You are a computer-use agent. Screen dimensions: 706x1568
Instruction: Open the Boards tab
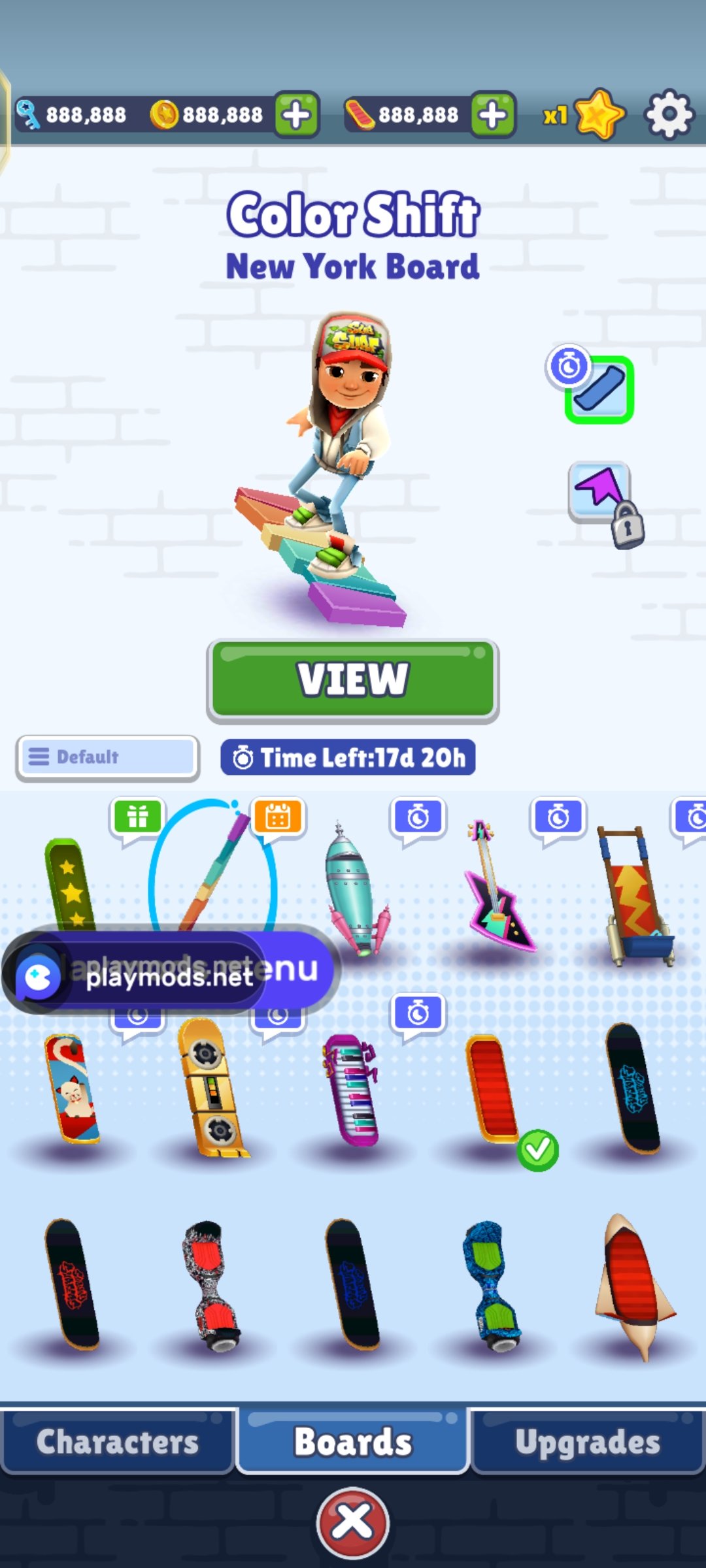(353, 1442)
